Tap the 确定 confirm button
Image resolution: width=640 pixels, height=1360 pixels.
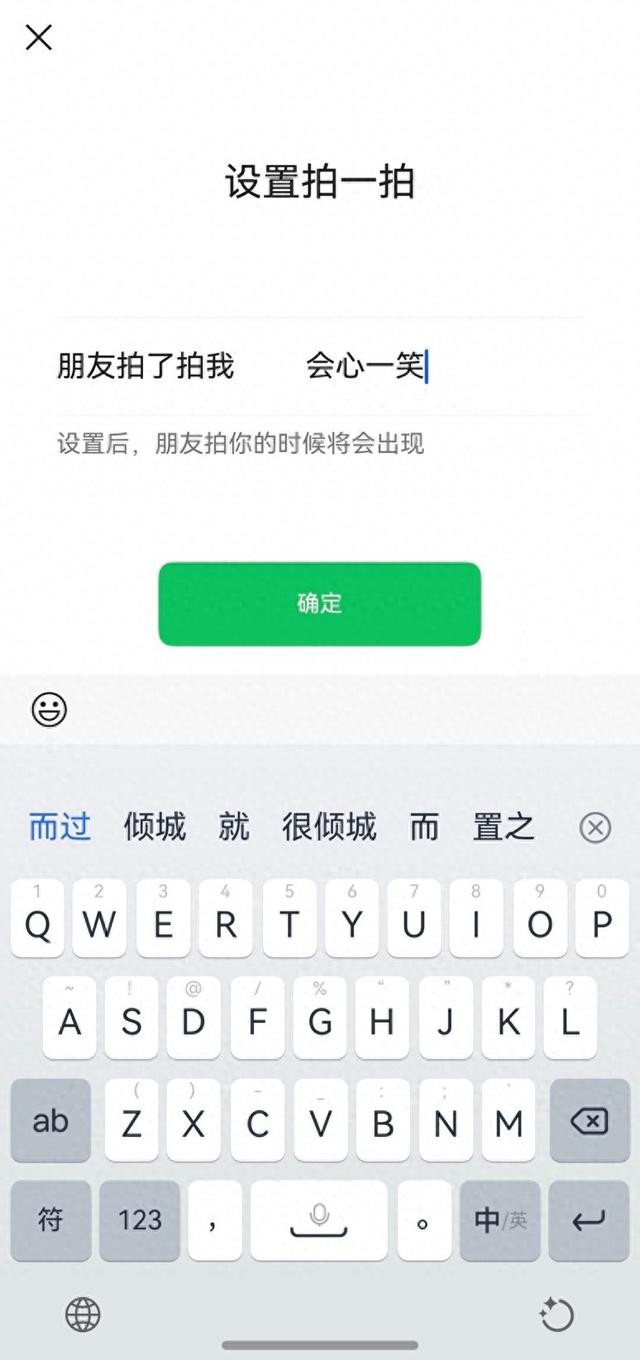click(x=319, y=603)
